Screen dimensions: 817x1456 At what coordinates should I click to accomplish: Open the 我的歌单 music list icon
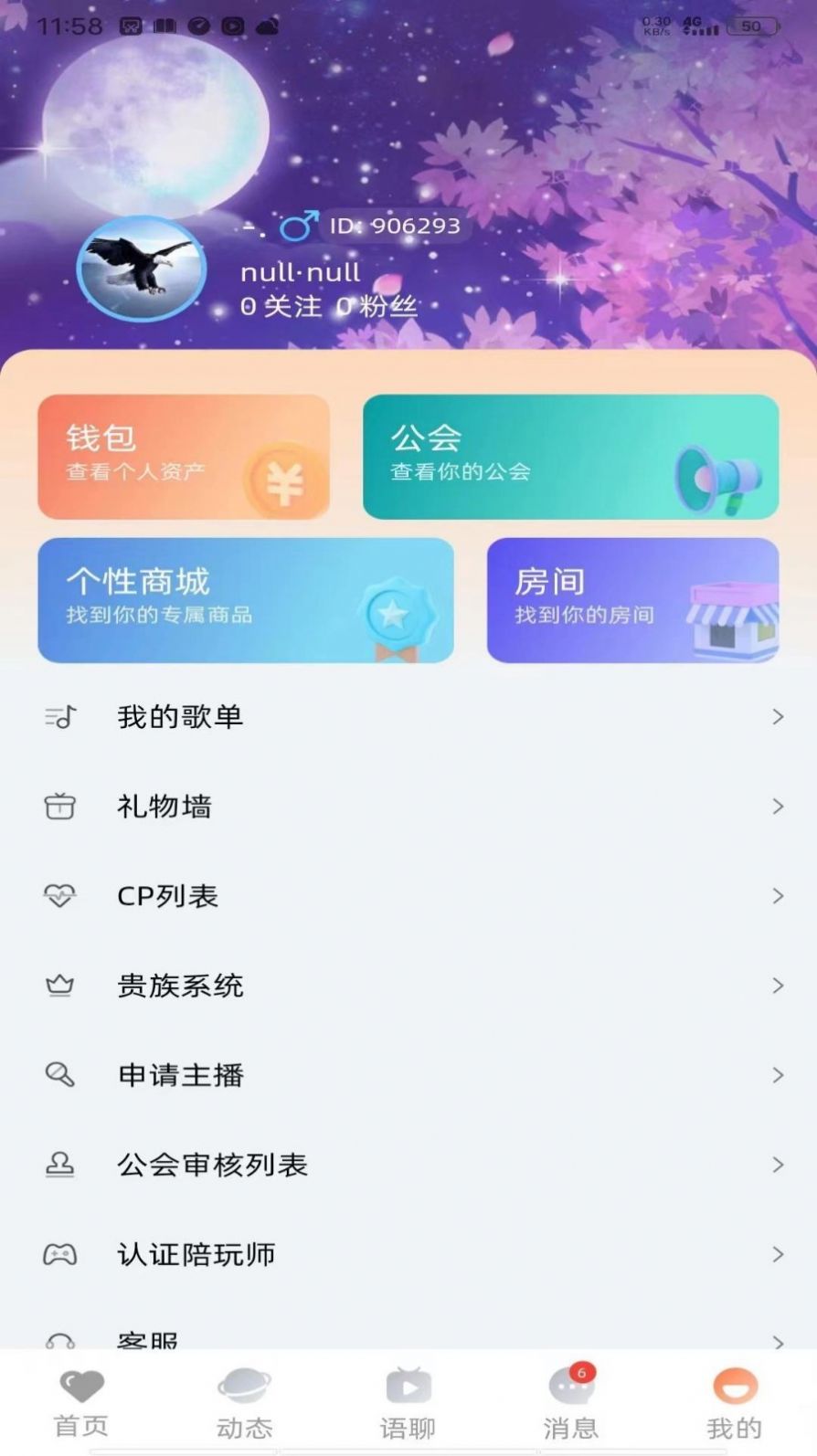tap(59, 717)
